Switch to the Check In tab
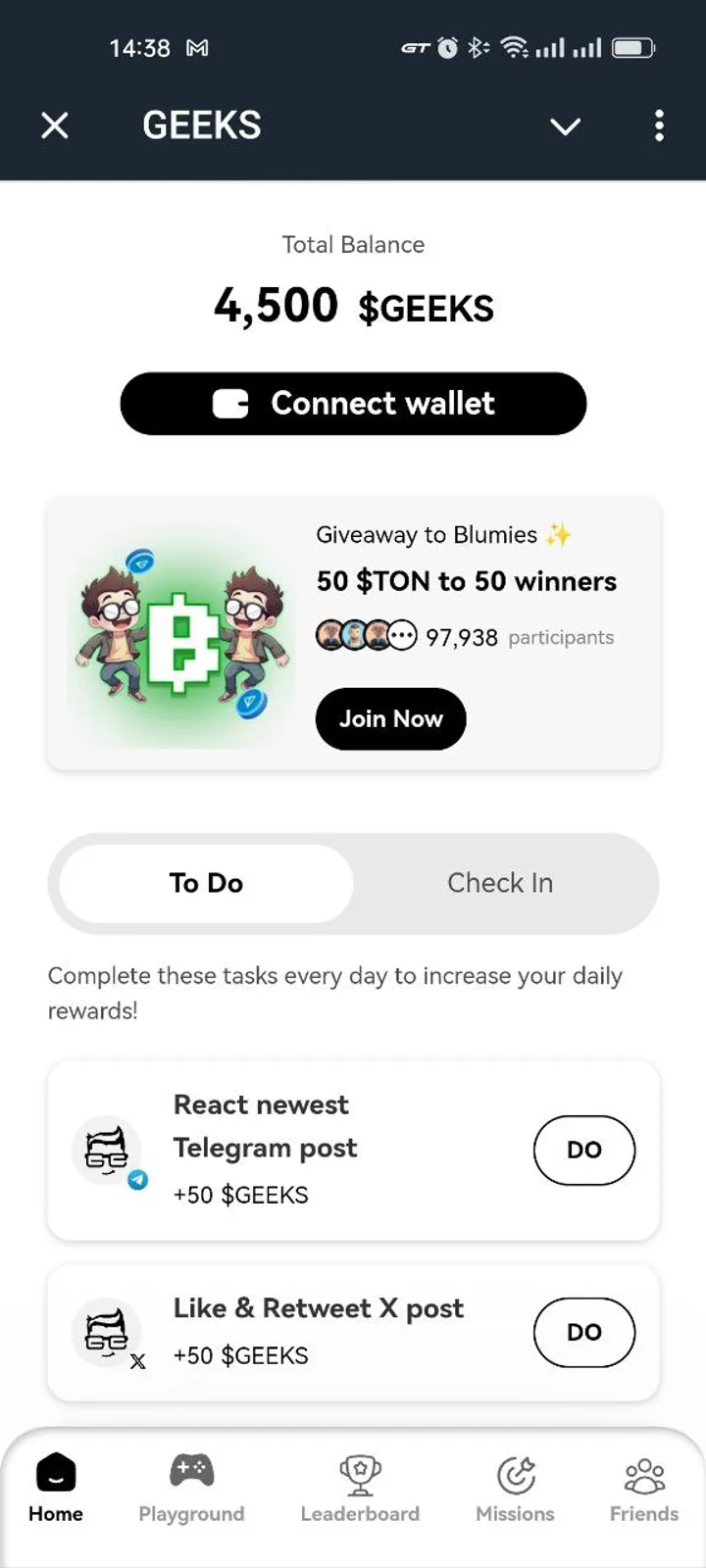The width and height of the screenshot is (706, 1568). 500,883
